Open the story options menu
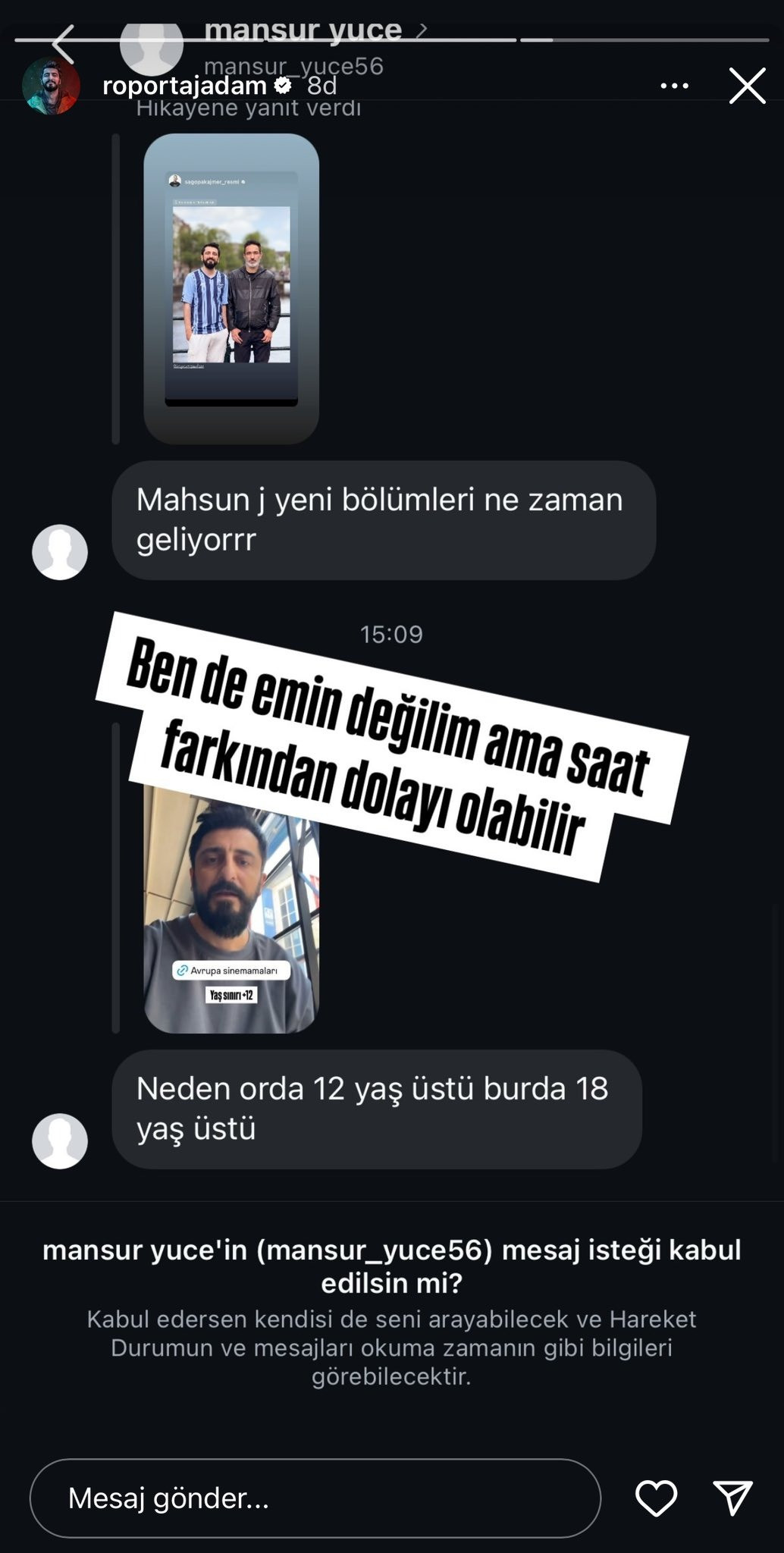 [674, 86]
